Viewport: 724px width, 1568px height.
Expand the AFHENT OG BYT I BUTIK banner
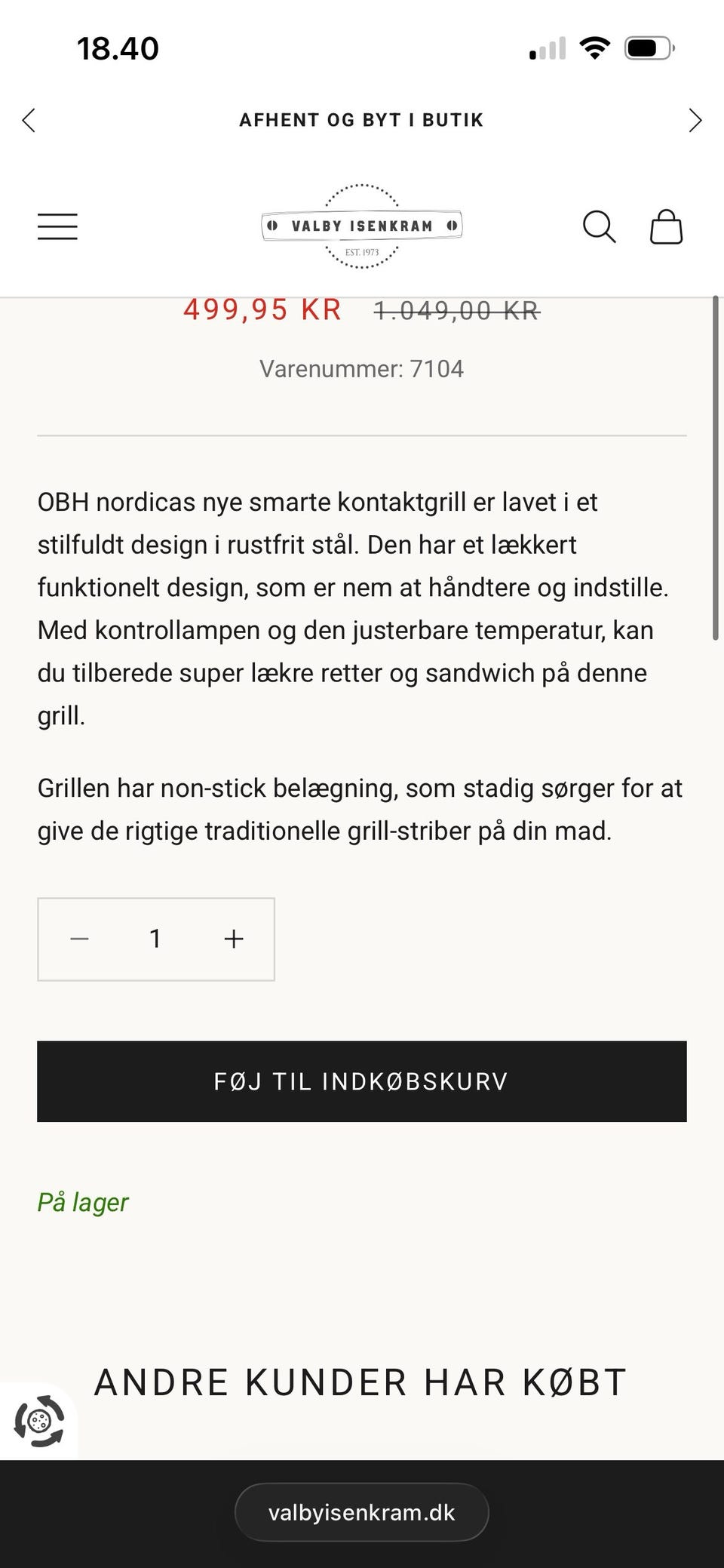[x=361, y=119]
